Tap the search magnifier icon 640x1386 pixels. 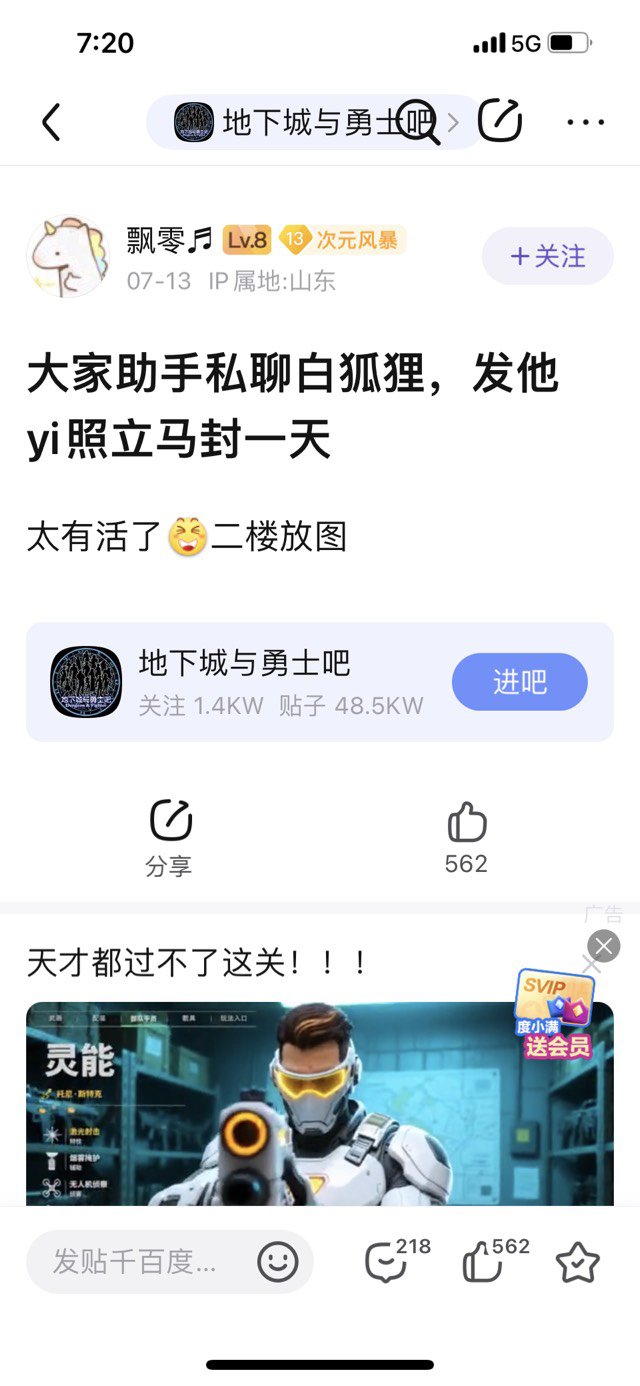click(x=418, y=122)
